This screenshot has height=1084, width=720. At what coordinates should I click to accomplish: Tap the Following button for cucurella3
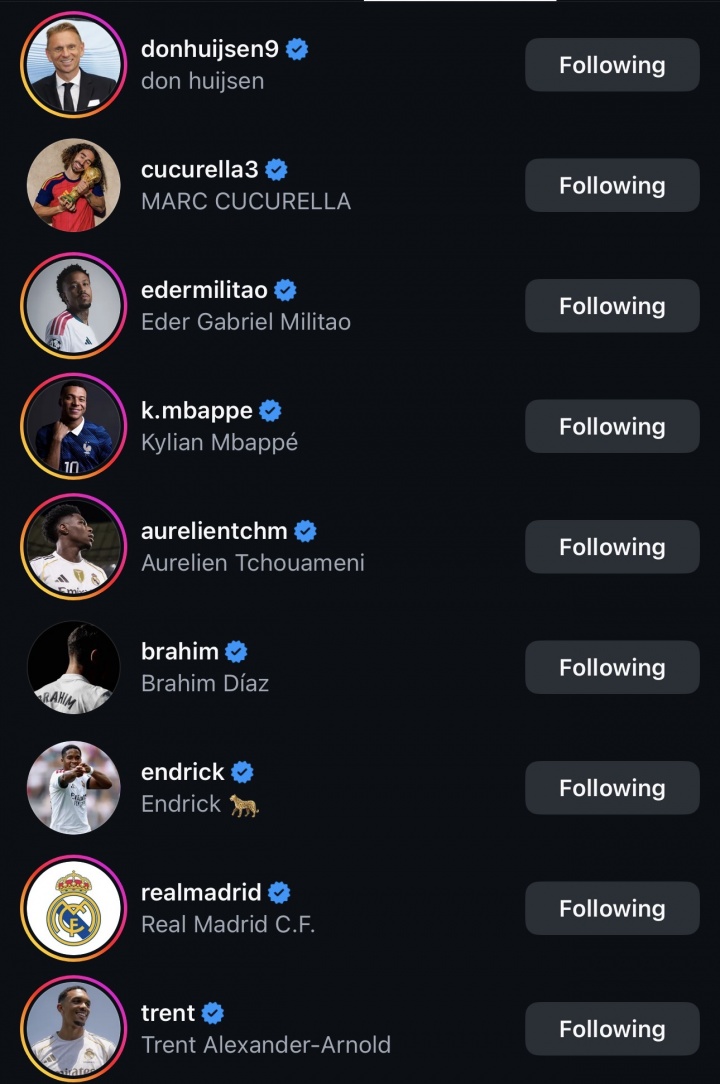tap(612, 185)
